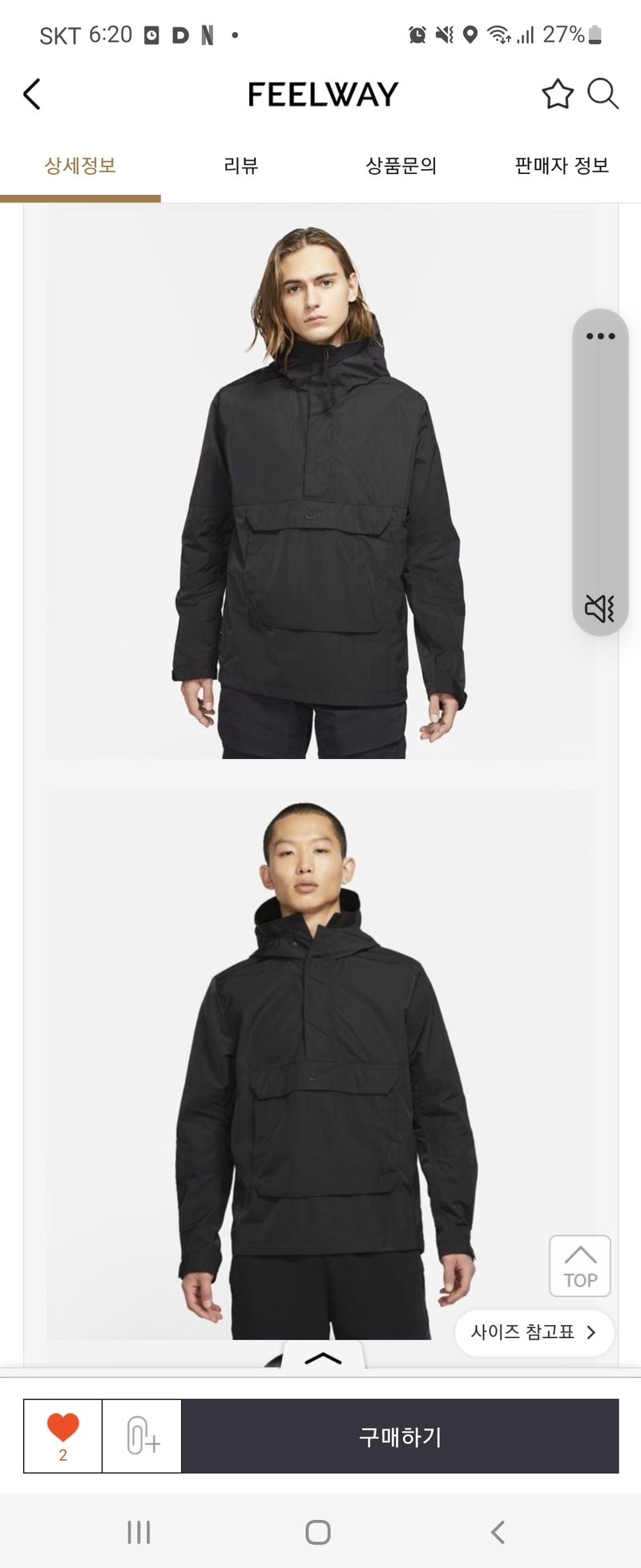Expand the bottom sheet with the up chevron
The width and height of the screenshot is (641, 1568).
point(324,1357)
